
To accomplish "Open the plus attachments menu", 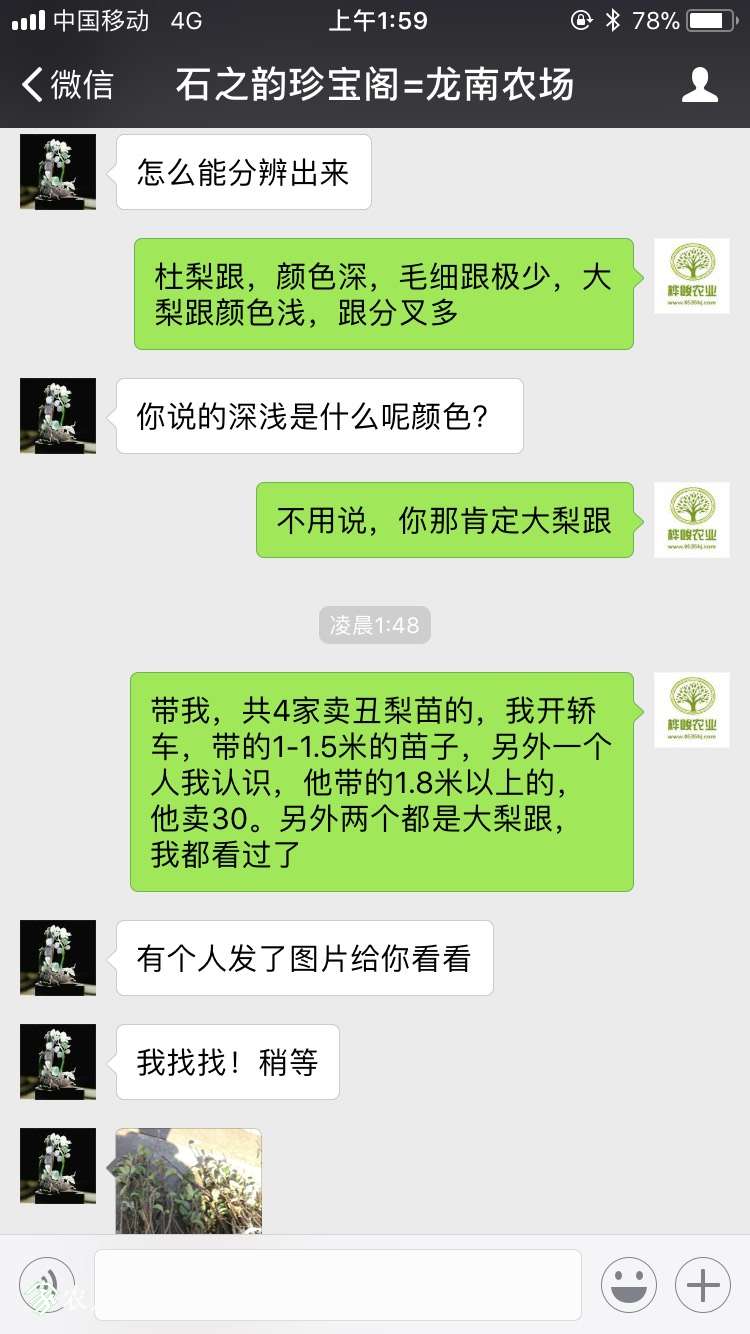I will tap(703, 1284).
